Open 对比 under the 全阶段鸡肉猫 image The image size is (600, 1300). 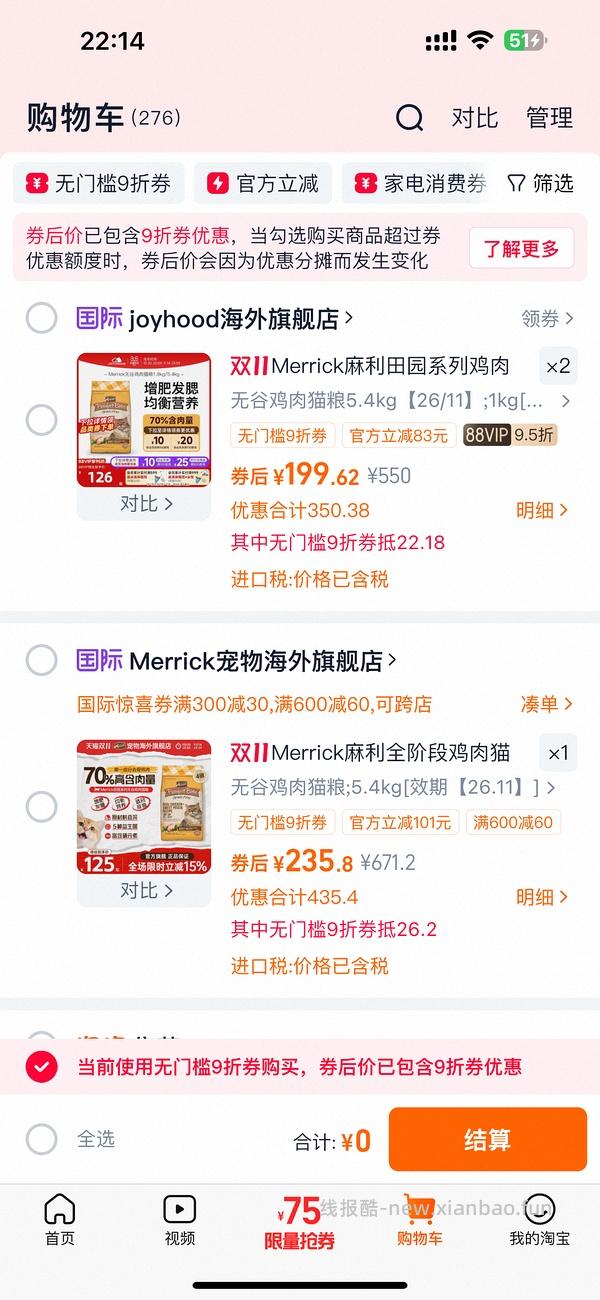(145, 890)
